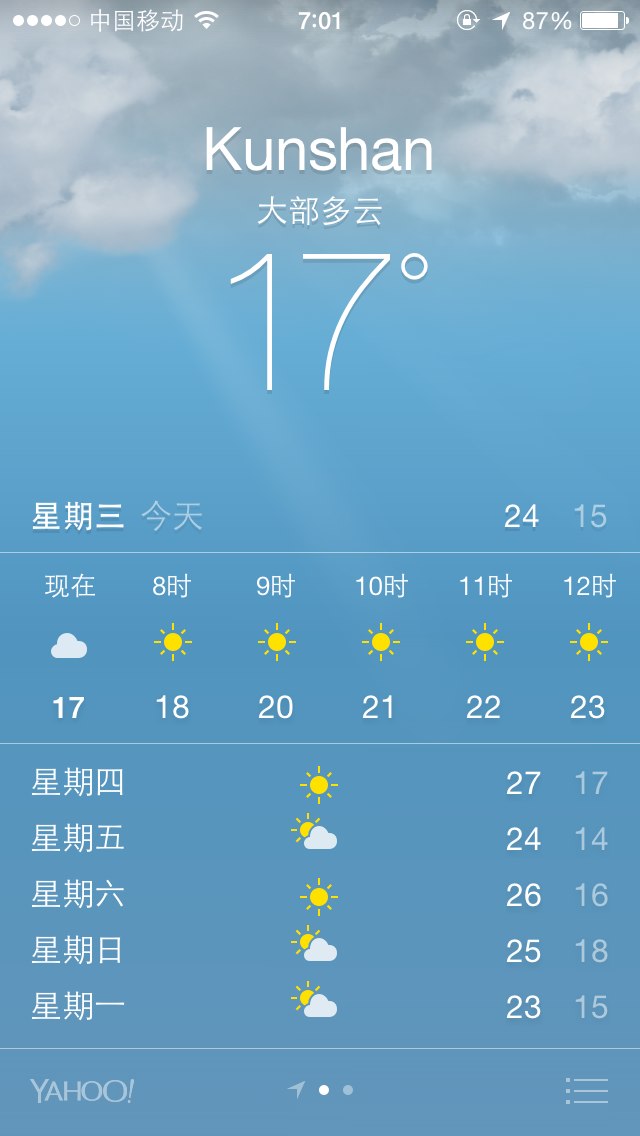The width and height of the screenshot is (640, 1136).
Task: Open the Yahoo! weather link
Action: pyautogui.click(x=82, y=1090)
